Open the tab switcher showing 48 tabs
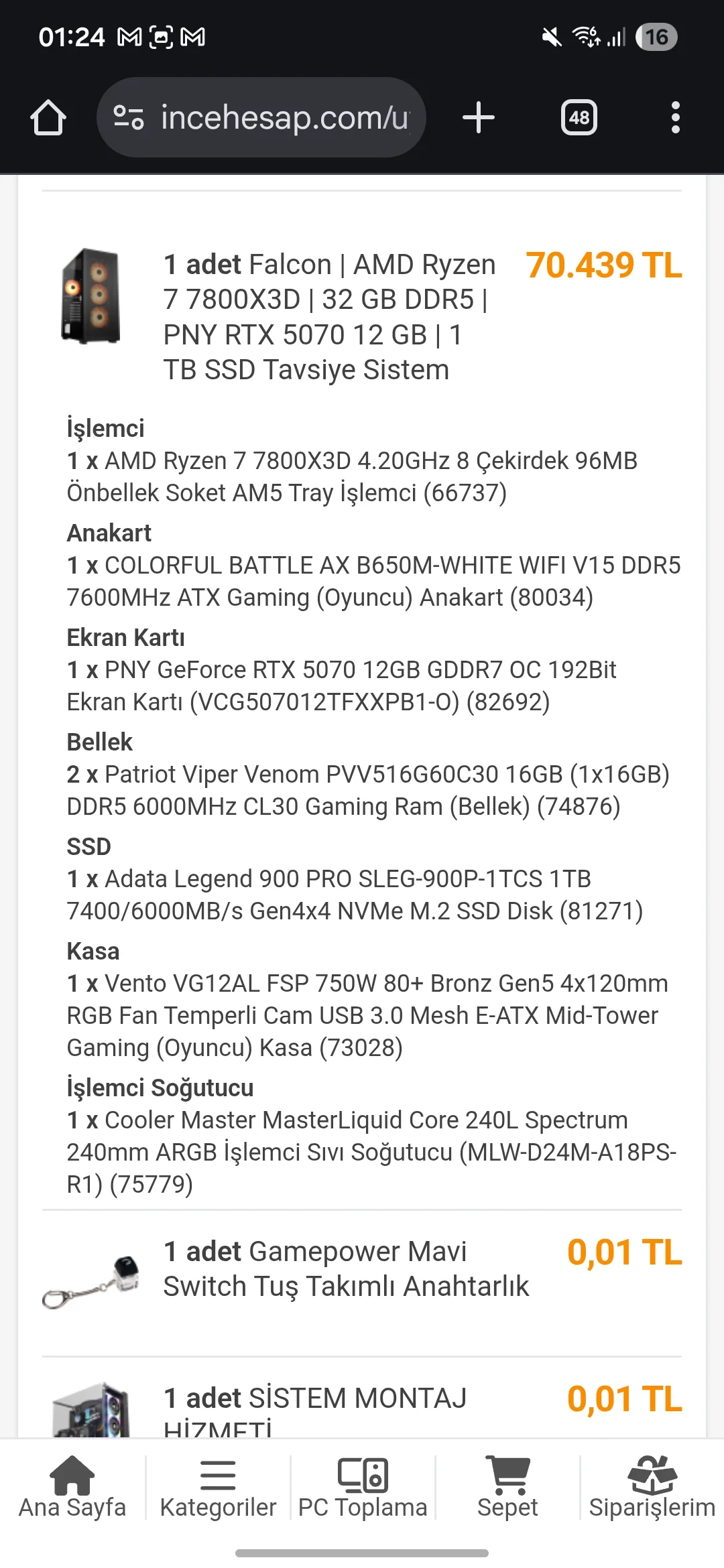Image resolution: width=724 pixels, height=1568 pixels. point(579,118)
